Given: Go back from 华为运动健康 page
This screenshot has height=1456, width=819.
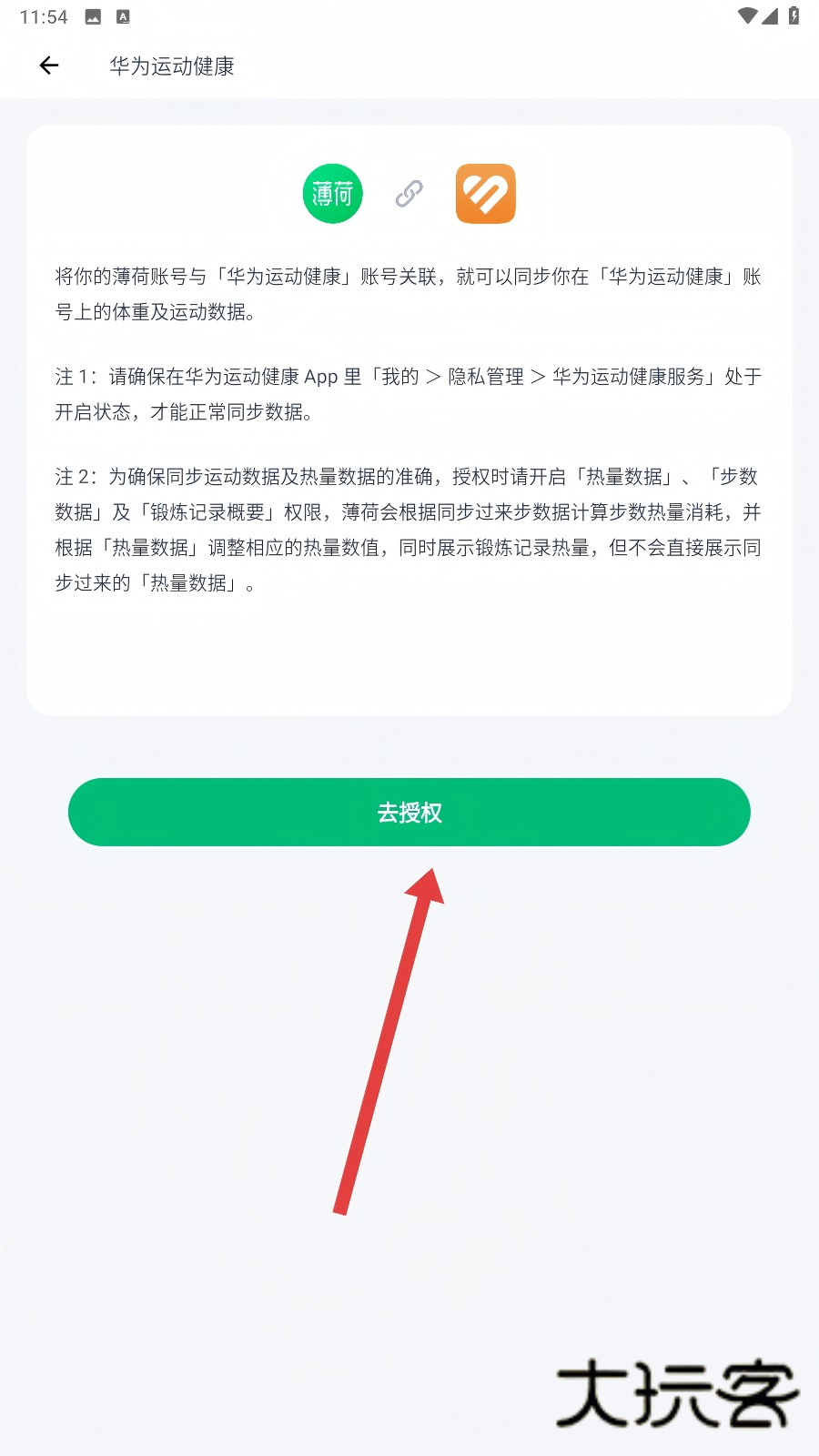Looking at the screenshot, I should 49,66.
